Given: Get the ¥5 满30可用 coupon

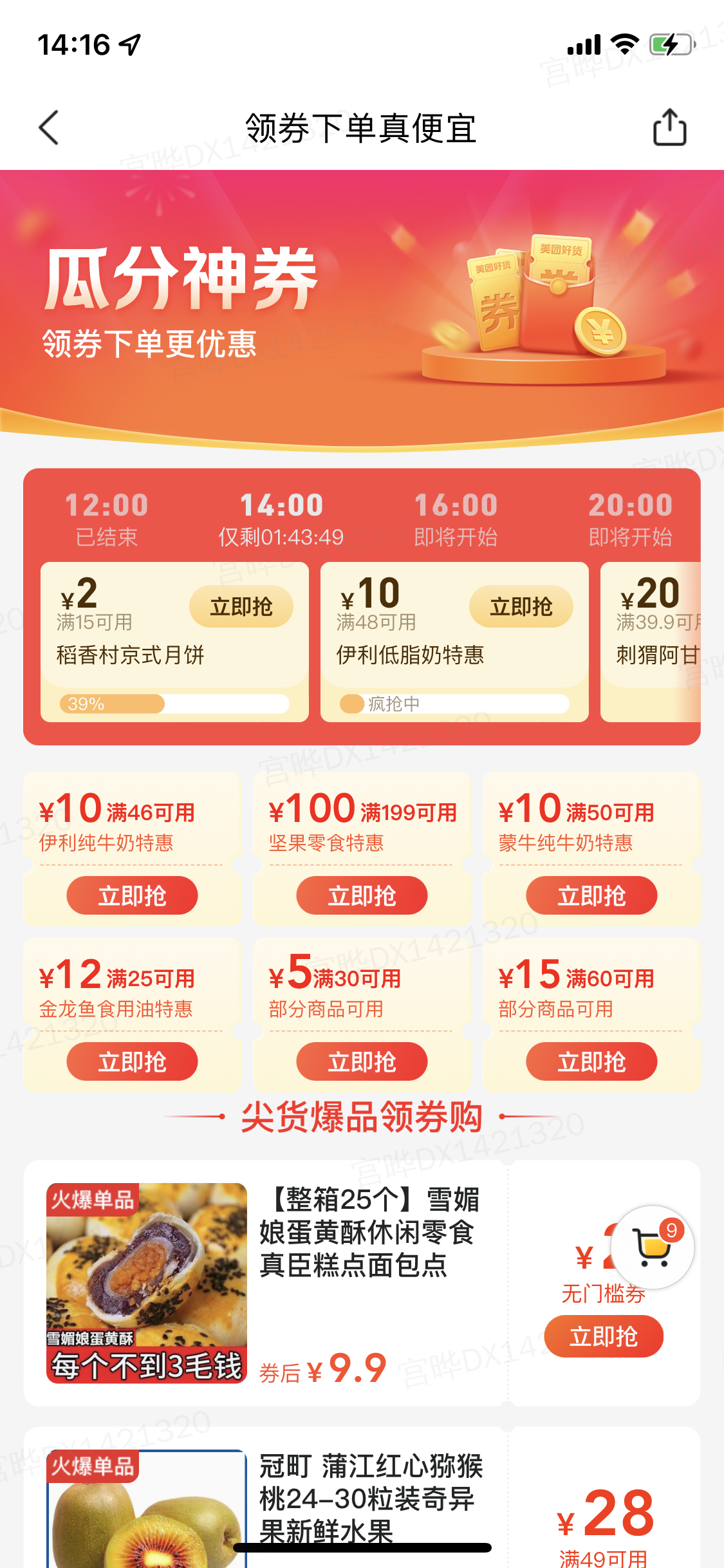Looking at the screenshot, I should (x=362, y=1061).
